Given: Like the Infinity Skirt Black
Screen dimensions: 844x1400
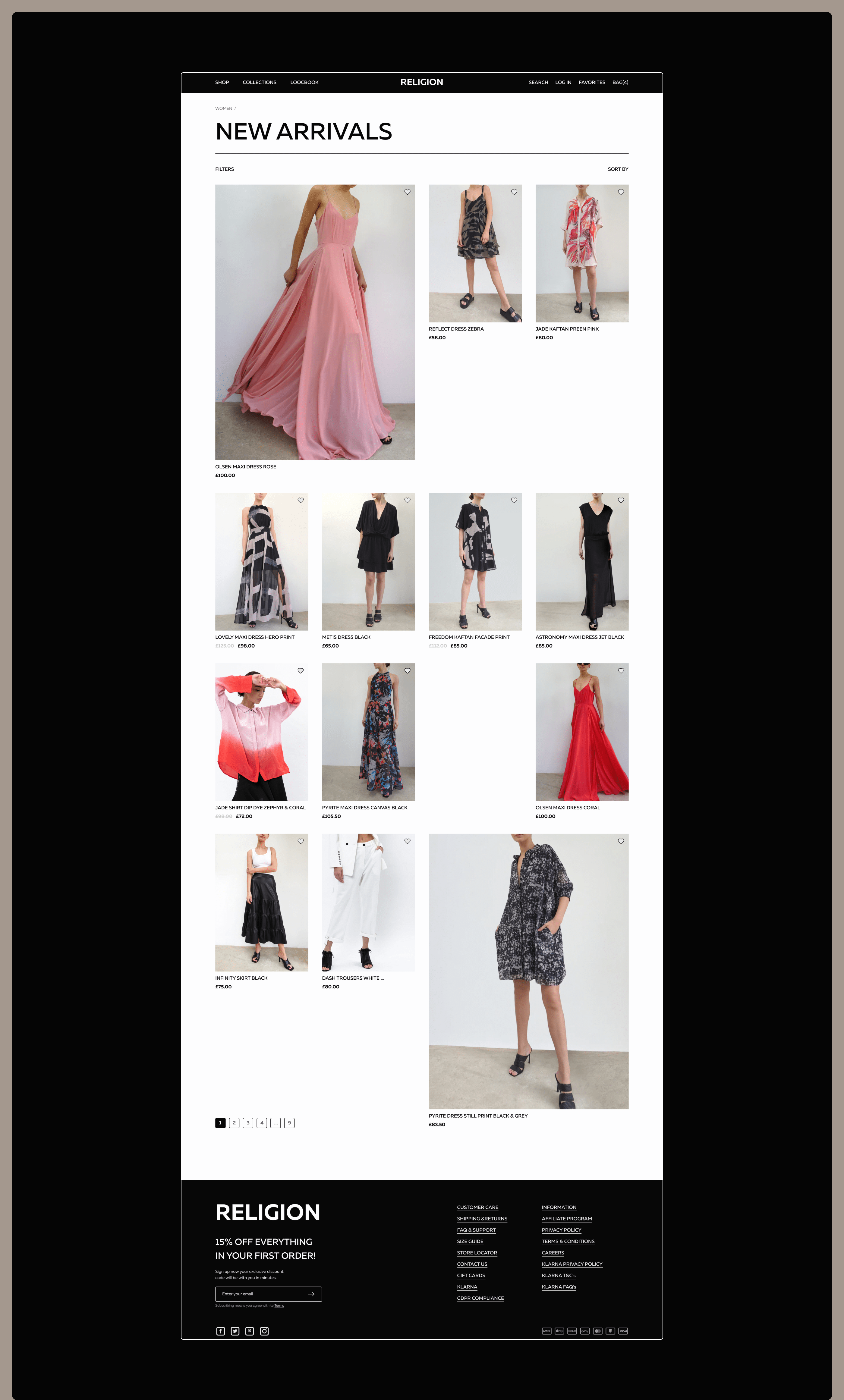Looking at the screenshot, I should (301, 841).
